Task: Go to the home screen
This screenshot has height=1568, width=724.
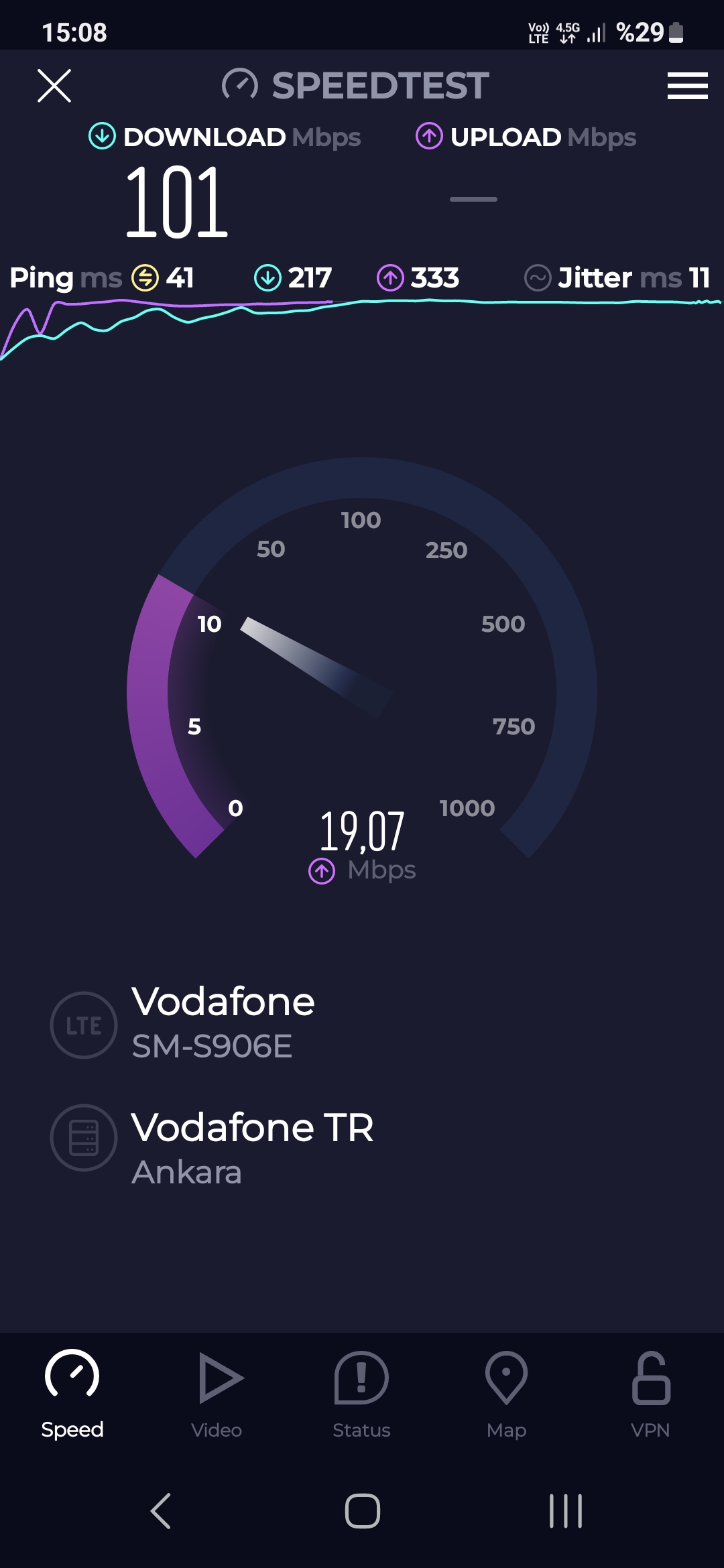Action: [363, 1511]
